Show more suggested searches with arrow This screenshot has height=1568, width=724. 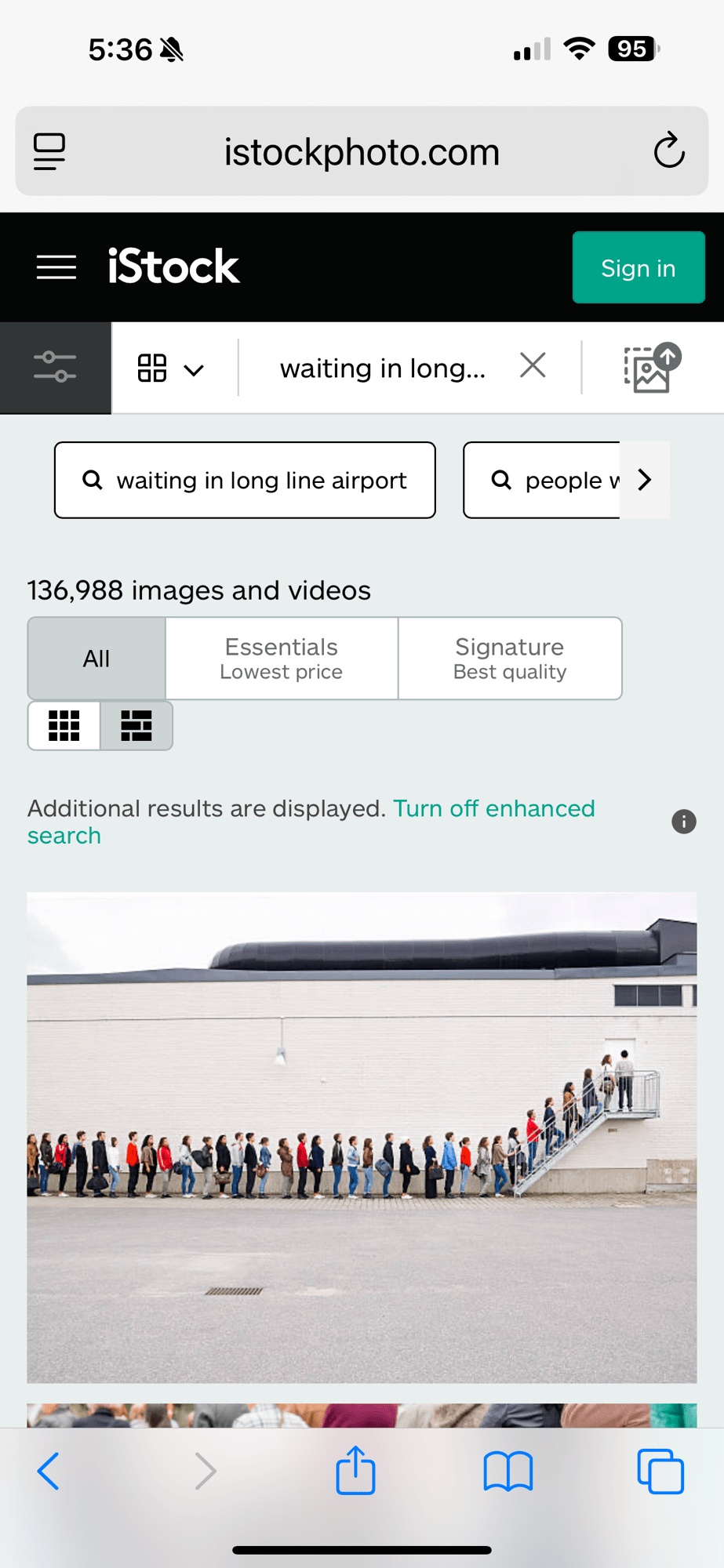point(645,480)
